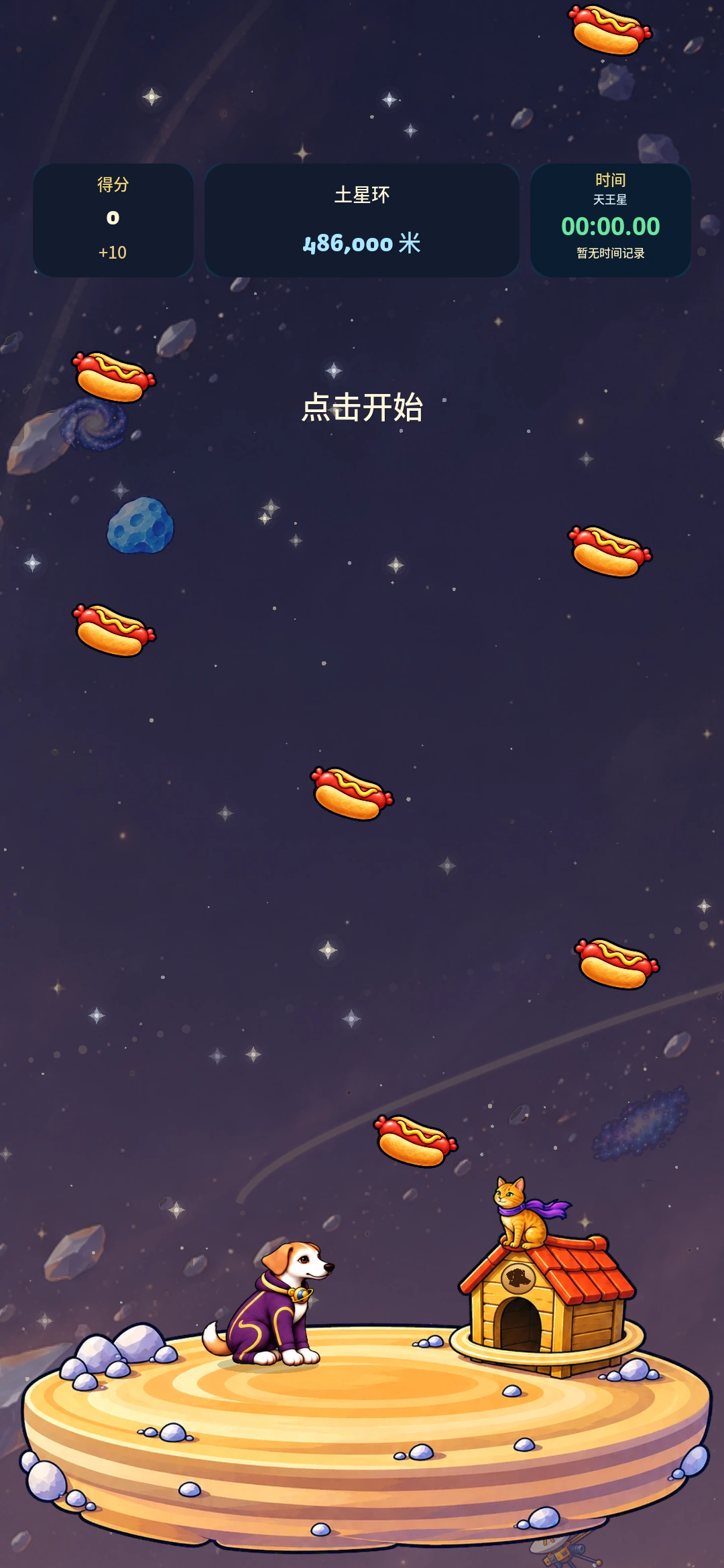The width and height of the screenshot is (724, 1568).
Task: Tap 点击开始 to start the game
Action: coord(362,407)
